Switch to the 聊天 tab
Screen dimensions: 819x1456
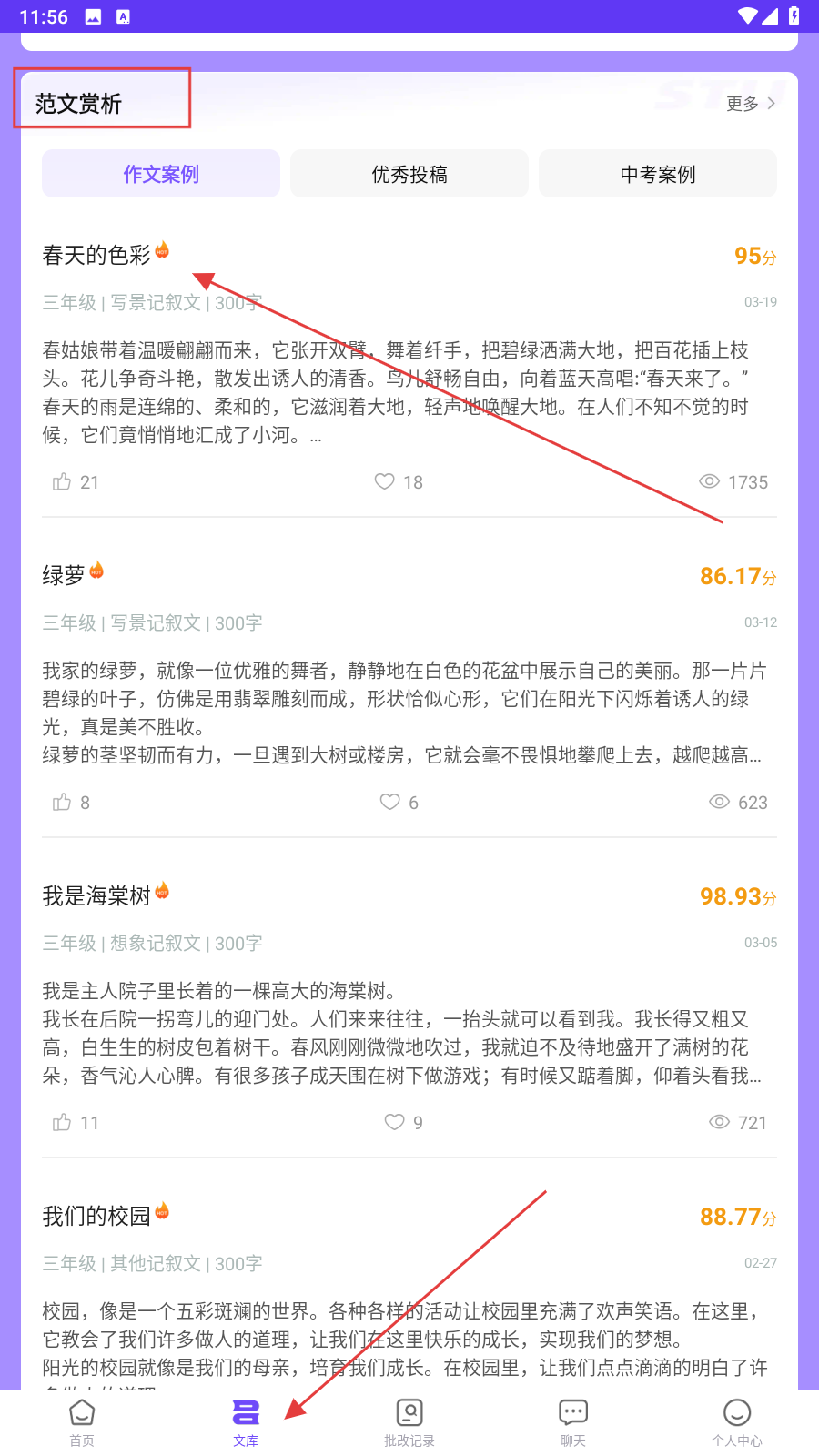click(x=573, y=1423)
